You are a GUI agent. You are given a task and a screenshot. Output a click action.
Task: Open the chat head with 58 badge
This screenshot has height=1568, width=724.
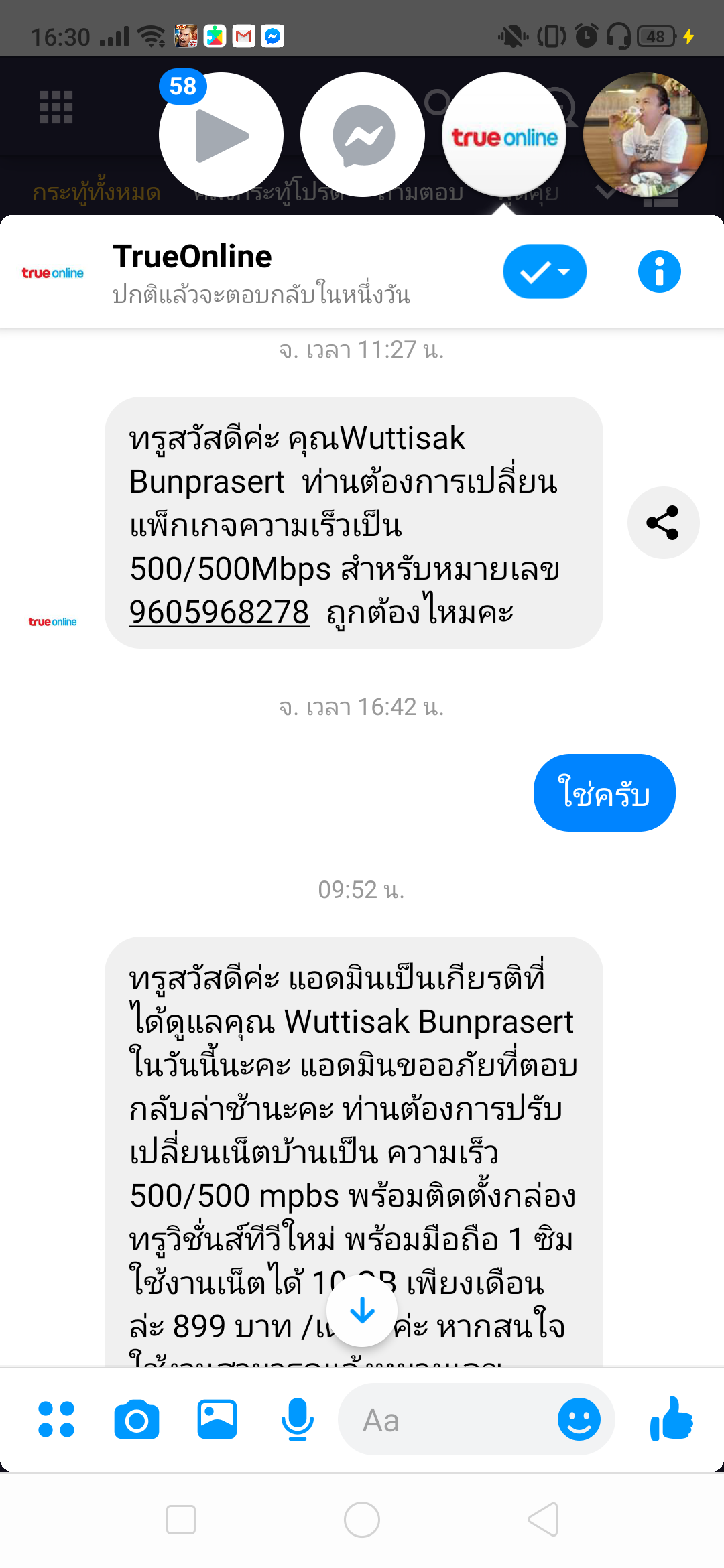coord(221,135)
